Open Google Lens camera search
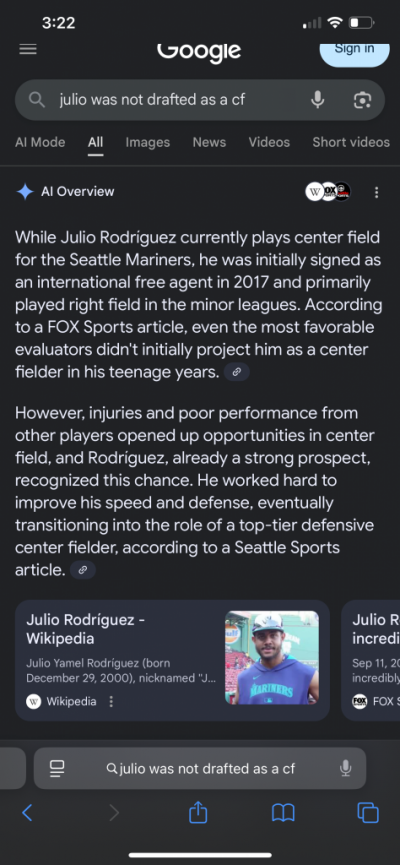This screenshot has width=400, height=865. tap(362, 100)
